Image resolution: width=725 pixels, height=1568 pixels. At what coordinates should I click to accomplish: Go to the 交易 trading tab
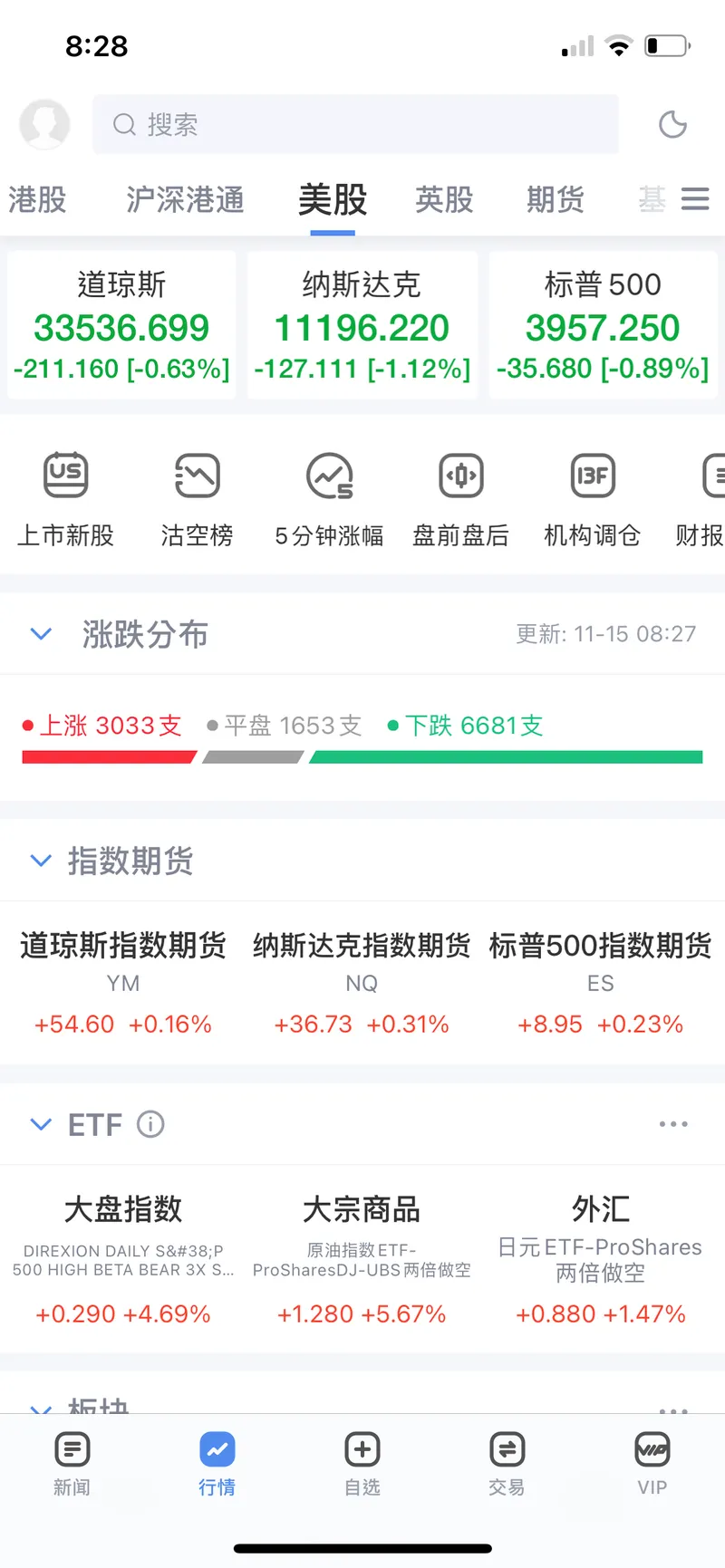coord(507,1462)
